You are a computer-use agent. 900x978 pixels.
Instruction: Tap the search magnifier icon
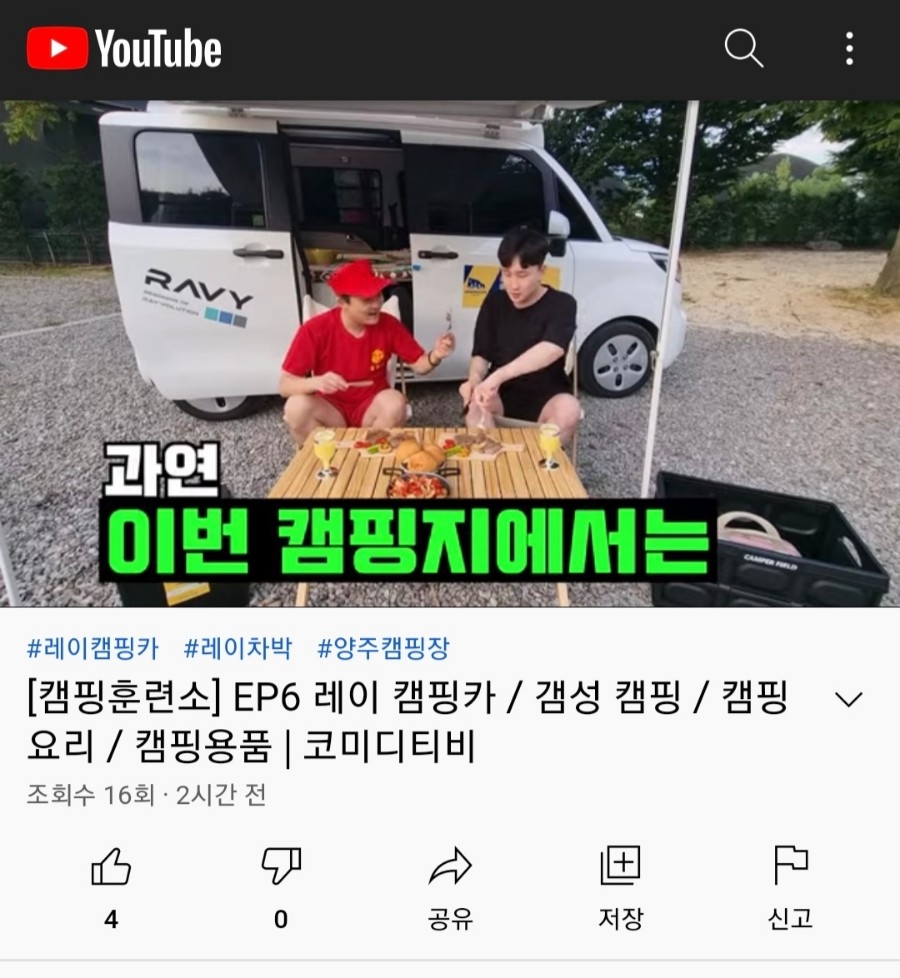tap(744, 49)
